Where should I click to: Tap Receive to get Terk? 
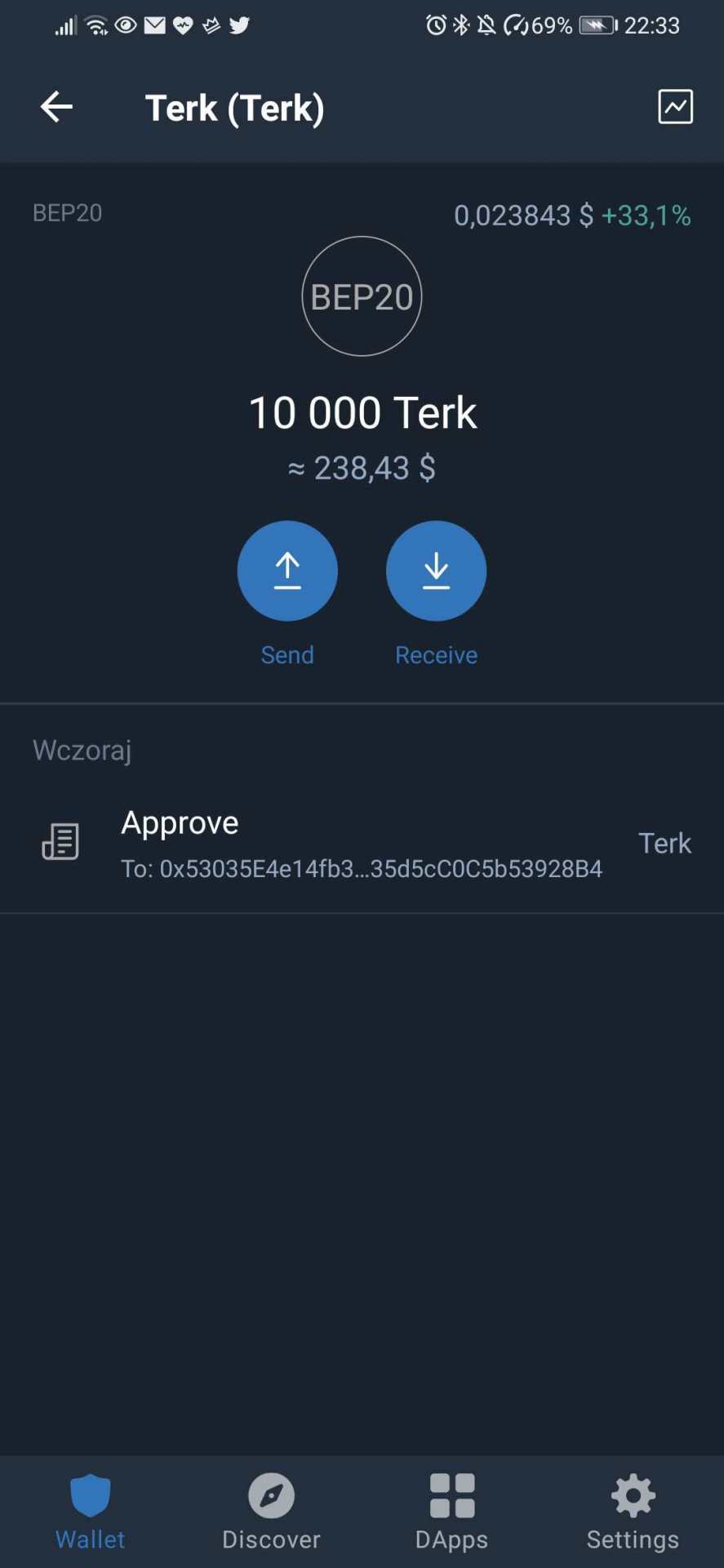436,571
